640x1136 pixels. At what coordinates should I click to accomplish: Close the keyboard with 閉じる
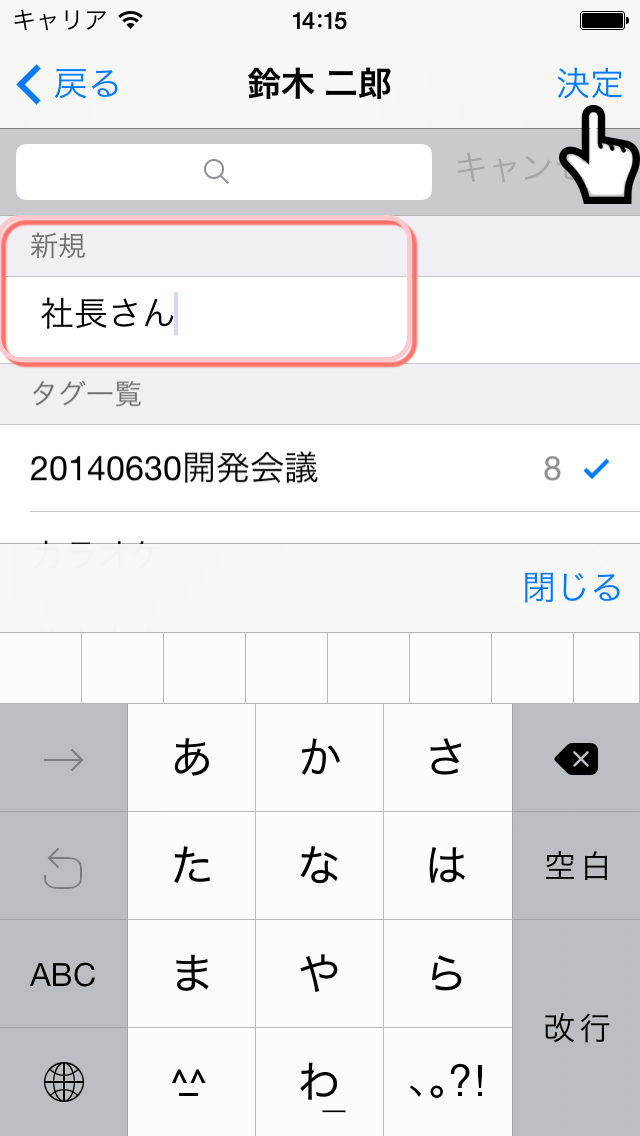pyautogui.click(x=573, y=588)
